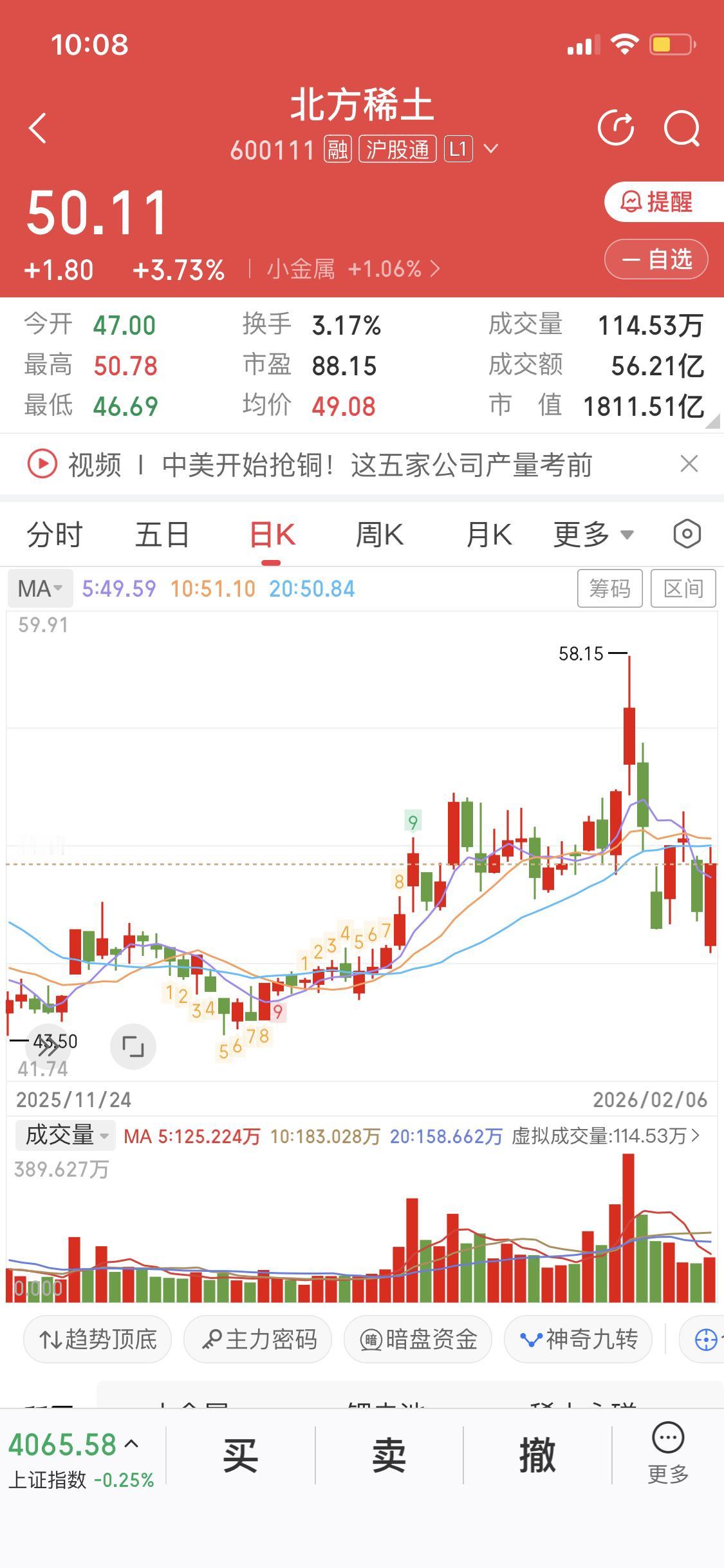Enable 区间 range selection mode
The height and width of the screenshot is (1568, 724).
click(683, 588)
